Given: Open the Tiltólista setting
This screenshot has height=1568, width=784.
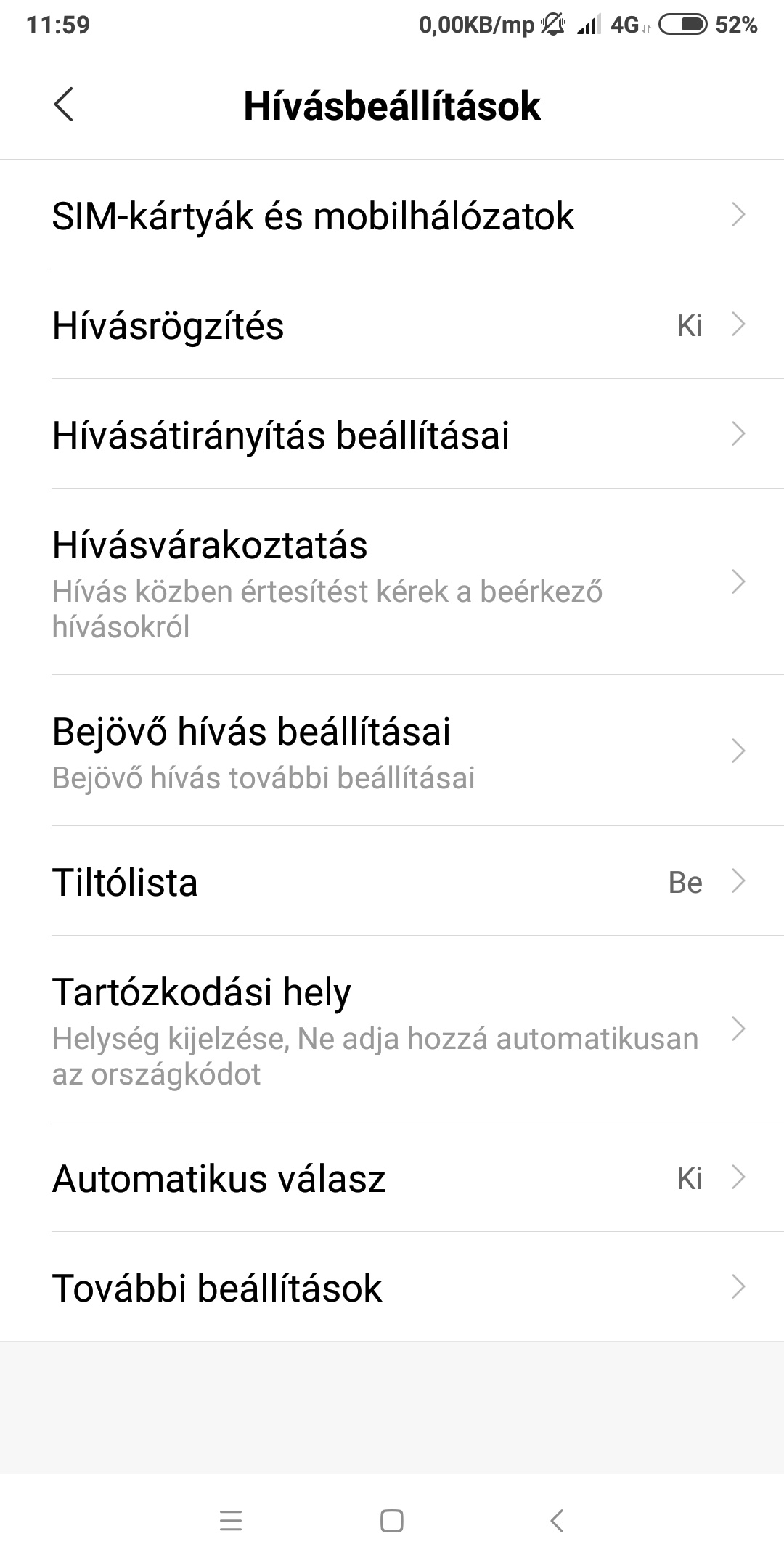Looking at the screenshot, I should pyautogui.click(x=392, y=881).
